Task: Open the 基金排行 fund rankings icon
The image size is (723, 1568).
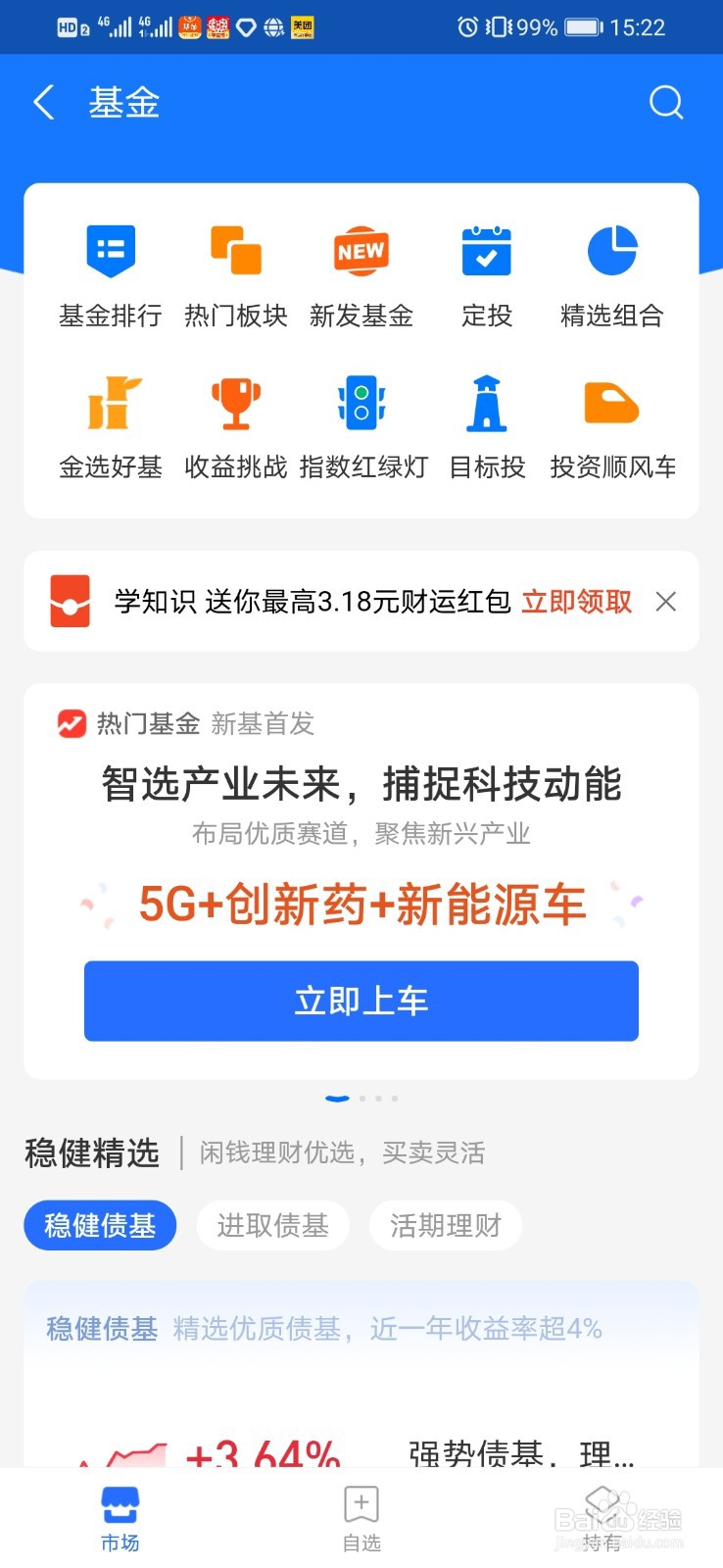Action: (109, 269)
